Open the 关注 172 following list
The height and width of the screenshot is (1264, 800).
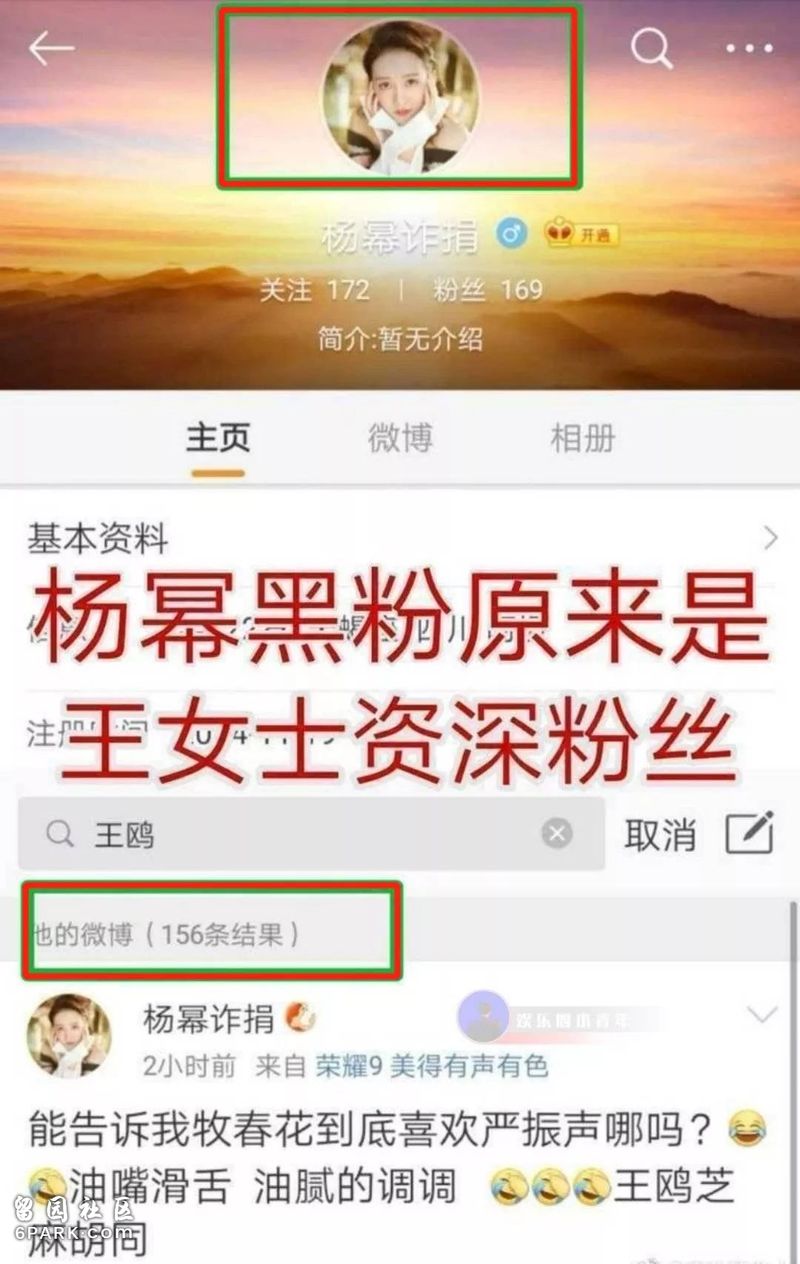point(314,291)
